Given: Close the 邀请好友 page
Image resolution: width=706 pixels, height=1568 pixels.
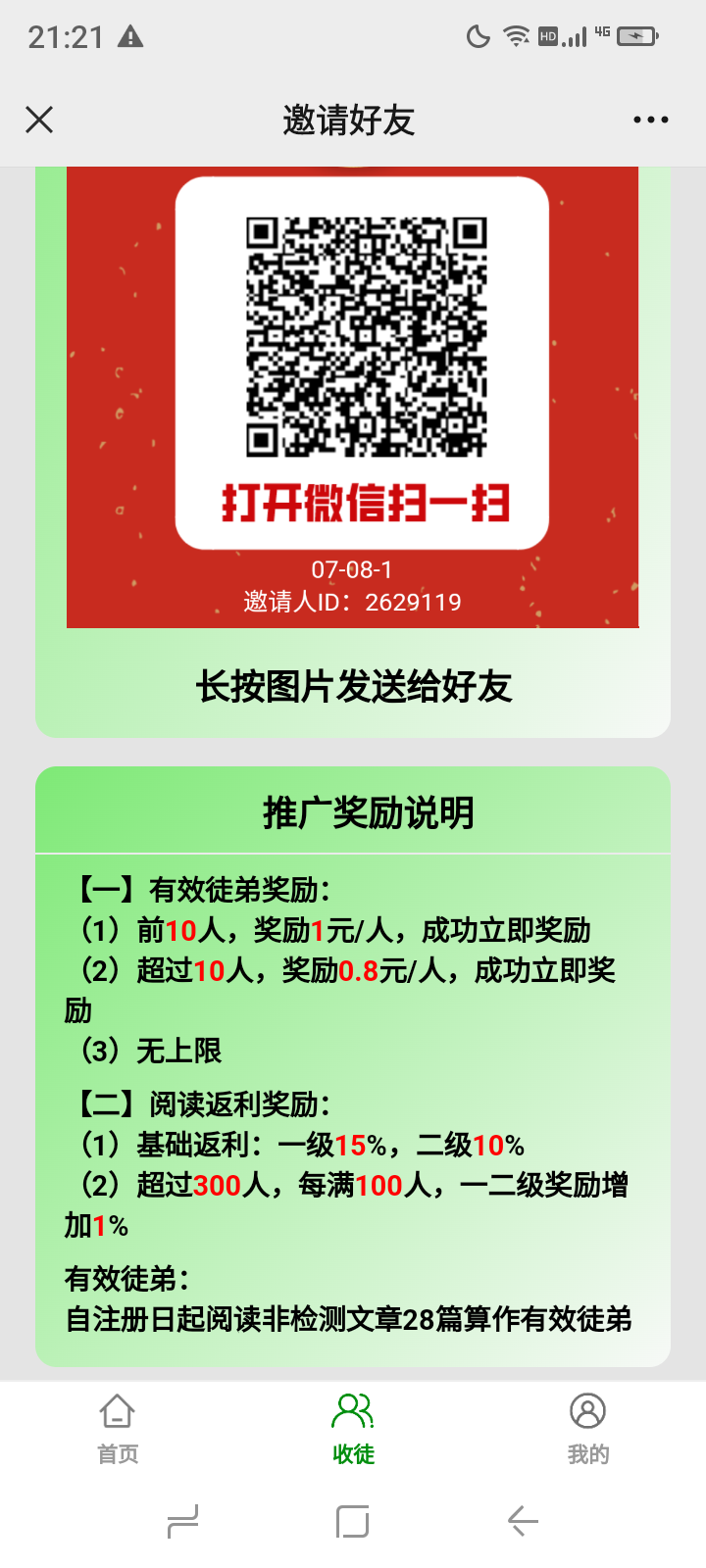Looking at the screenshot, I should 39,120.
